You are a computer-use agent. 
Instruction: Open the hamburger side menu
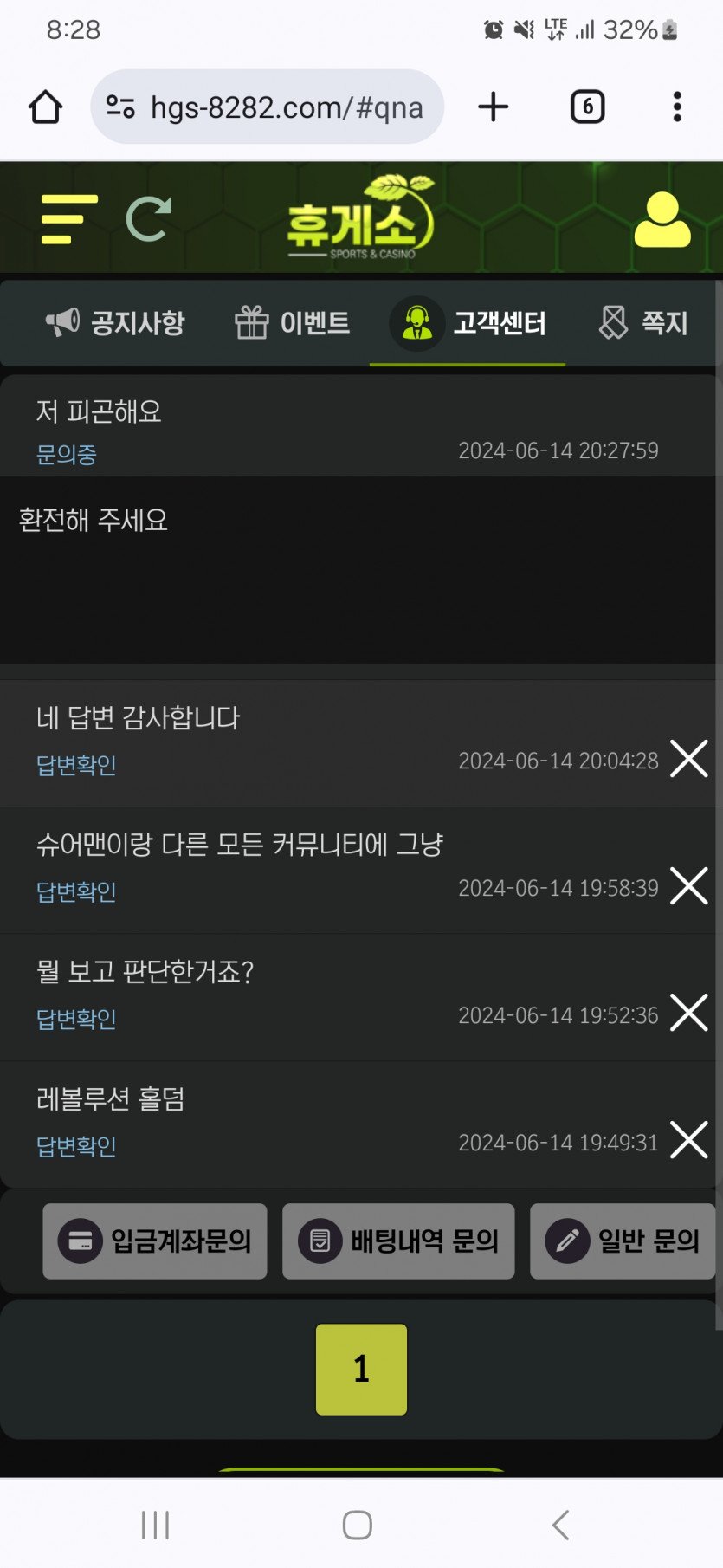coord(68,218)
